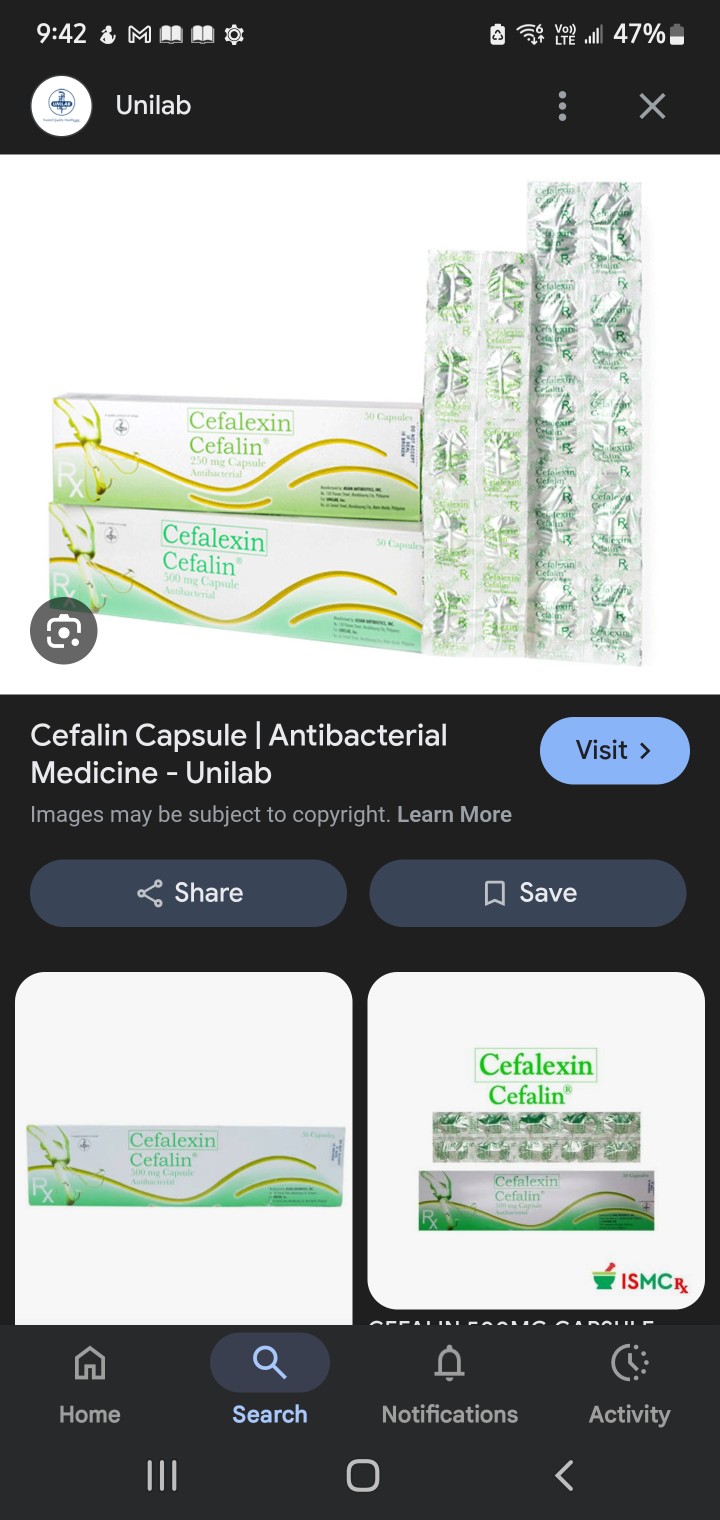Open the main Cefalin product image
This screenshot has height=1520, width=720.
pos(360,425)
